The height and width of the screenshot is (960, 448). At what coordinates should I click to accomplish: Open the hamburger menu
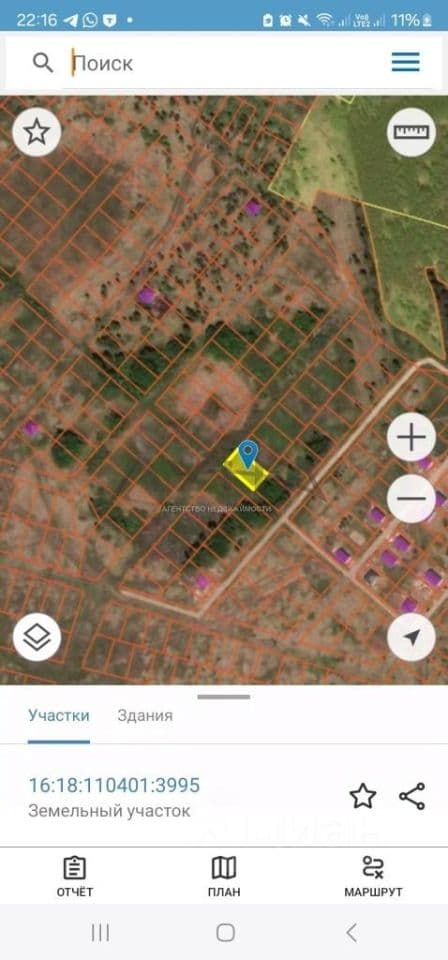coord(406,62)
